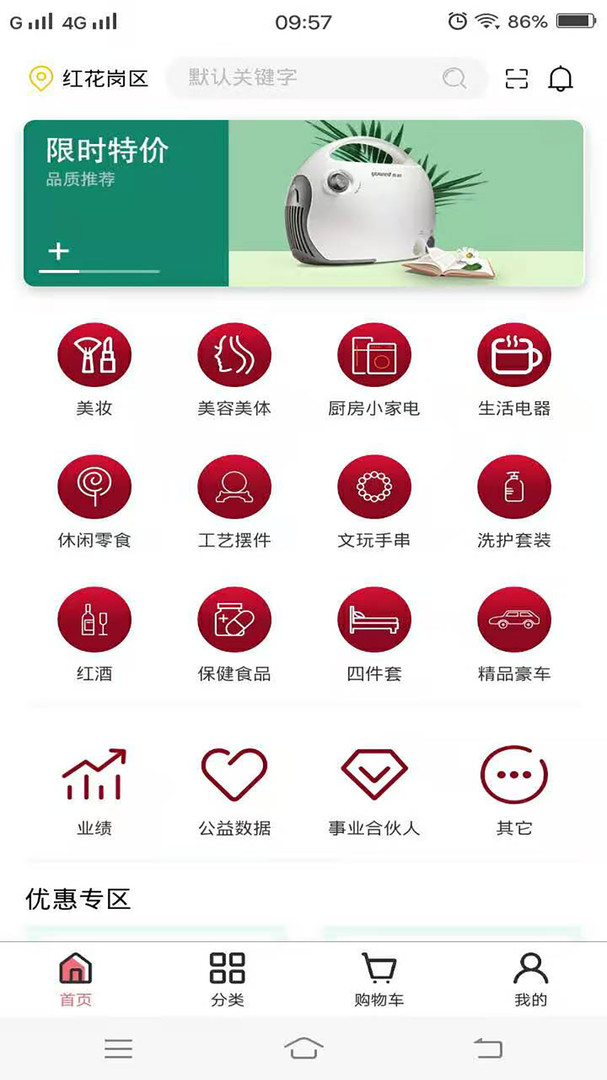Open the QR code scanner

(x=516, y=78)
